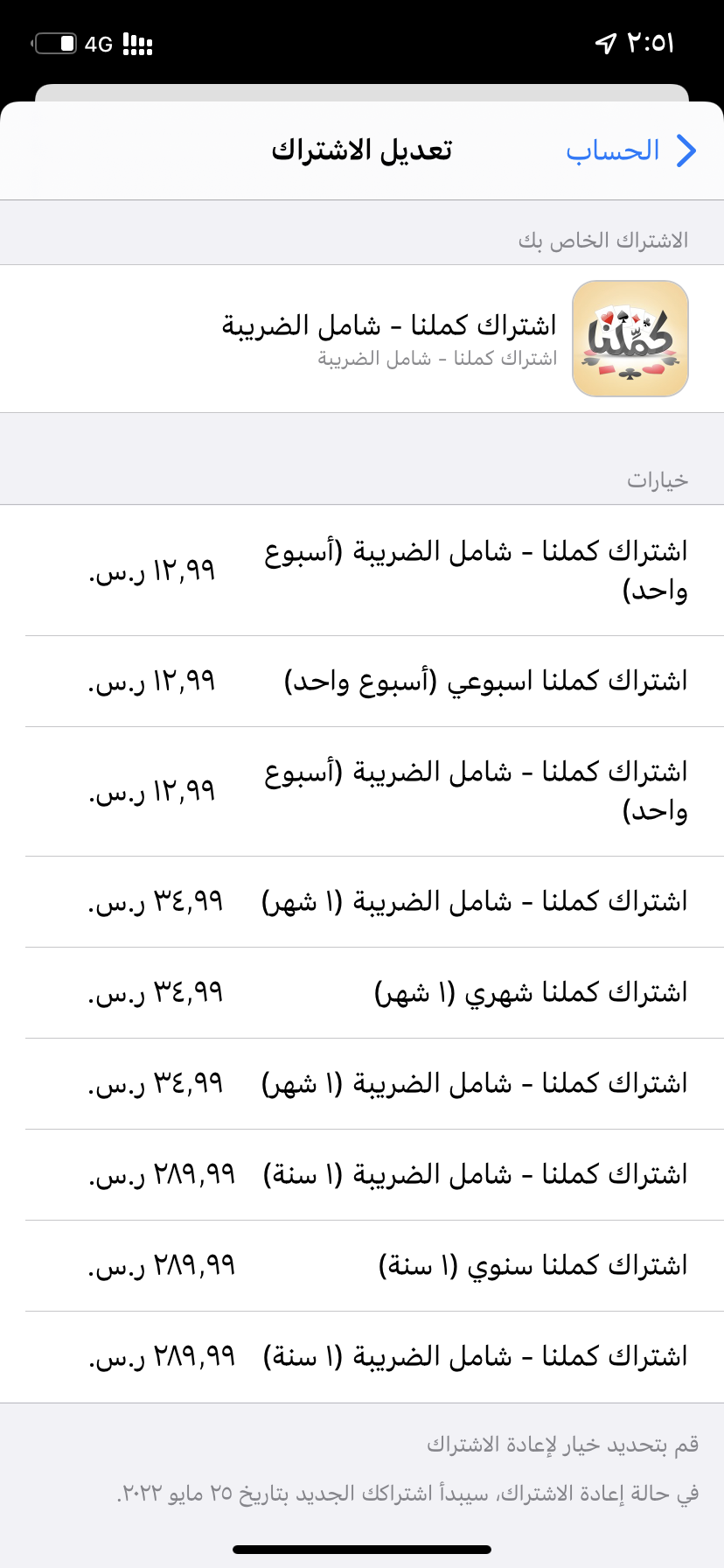Pick اشتراك كملنا سنوي yearly option
This screenshot has height=1568, width=724.
(362, 1265)
